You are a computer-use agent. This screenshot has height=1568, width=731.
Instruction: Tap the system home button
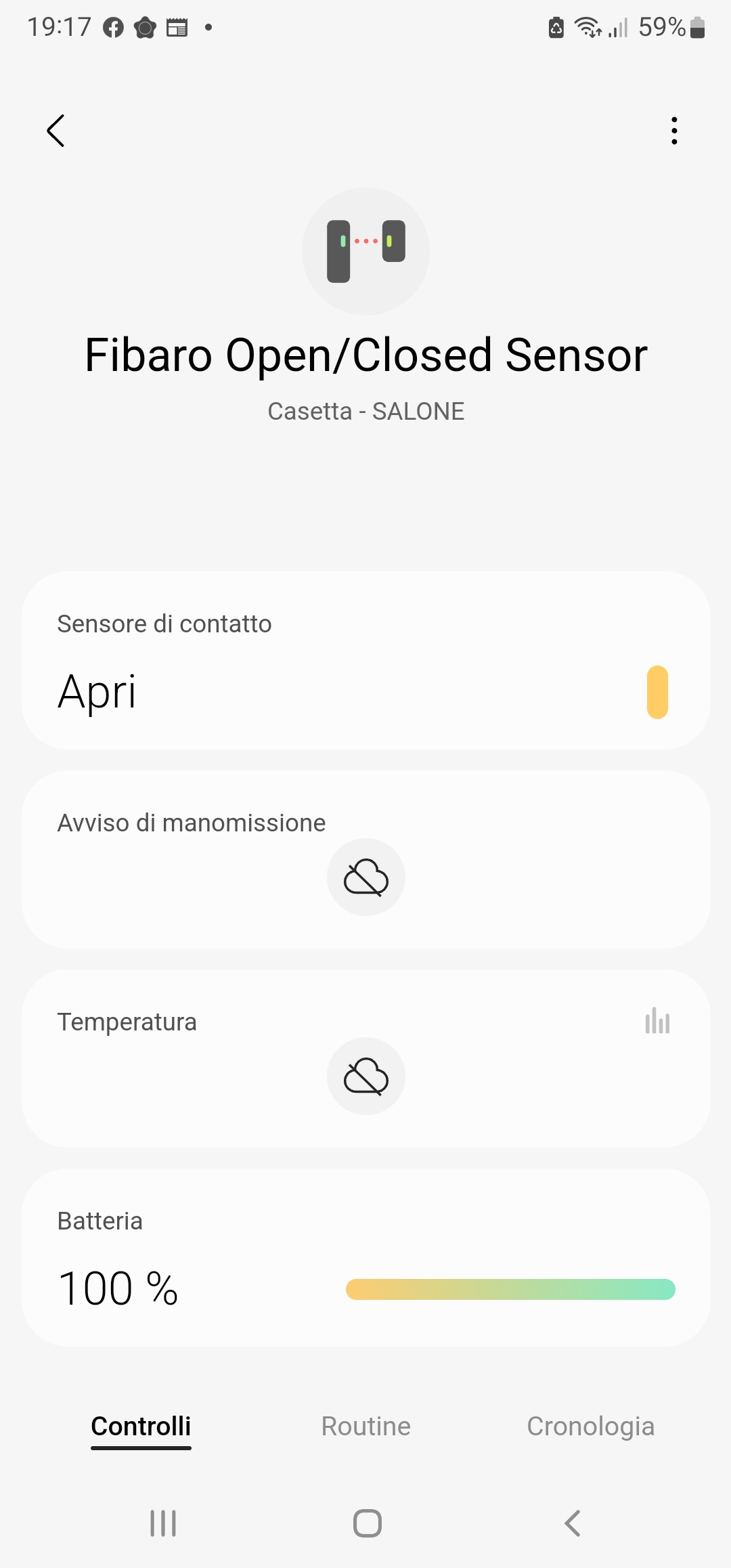[367, 1523]
